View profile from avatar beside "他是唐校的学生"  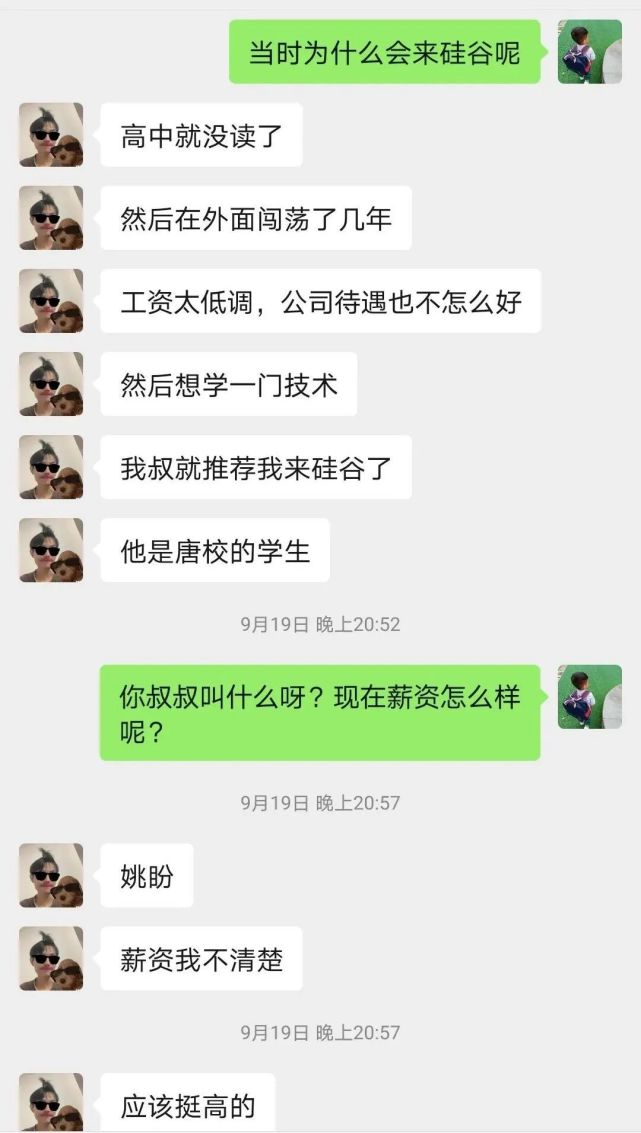coord(51,550)
